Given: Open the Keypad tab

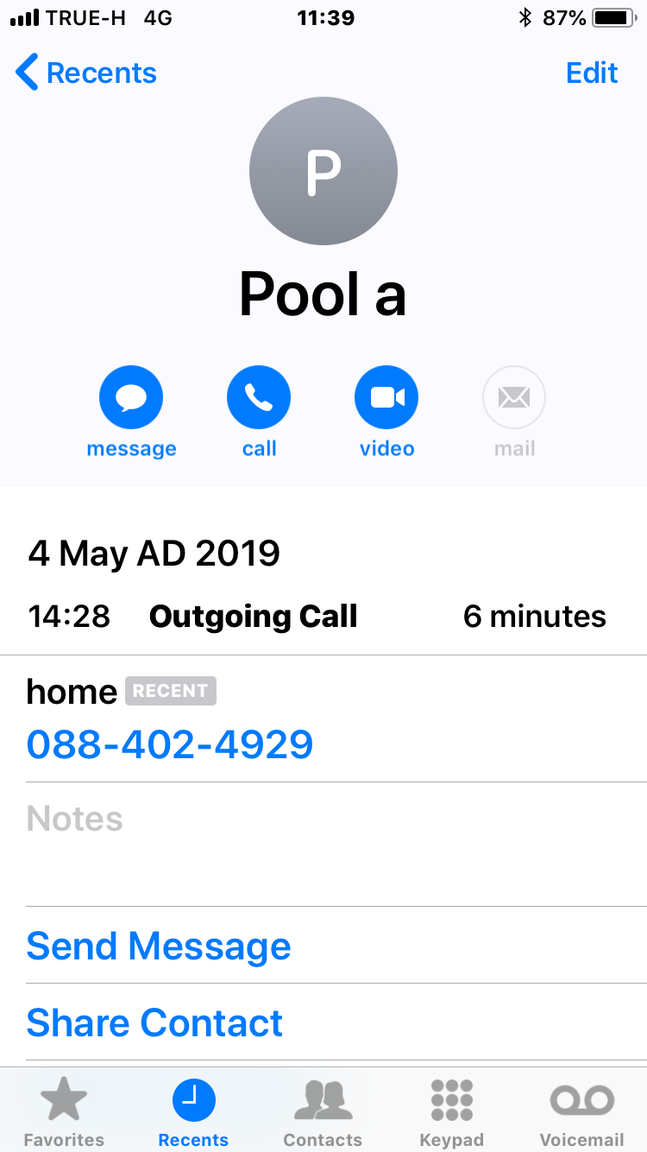Looking at the screenshot, I should tap(451, 1112).
